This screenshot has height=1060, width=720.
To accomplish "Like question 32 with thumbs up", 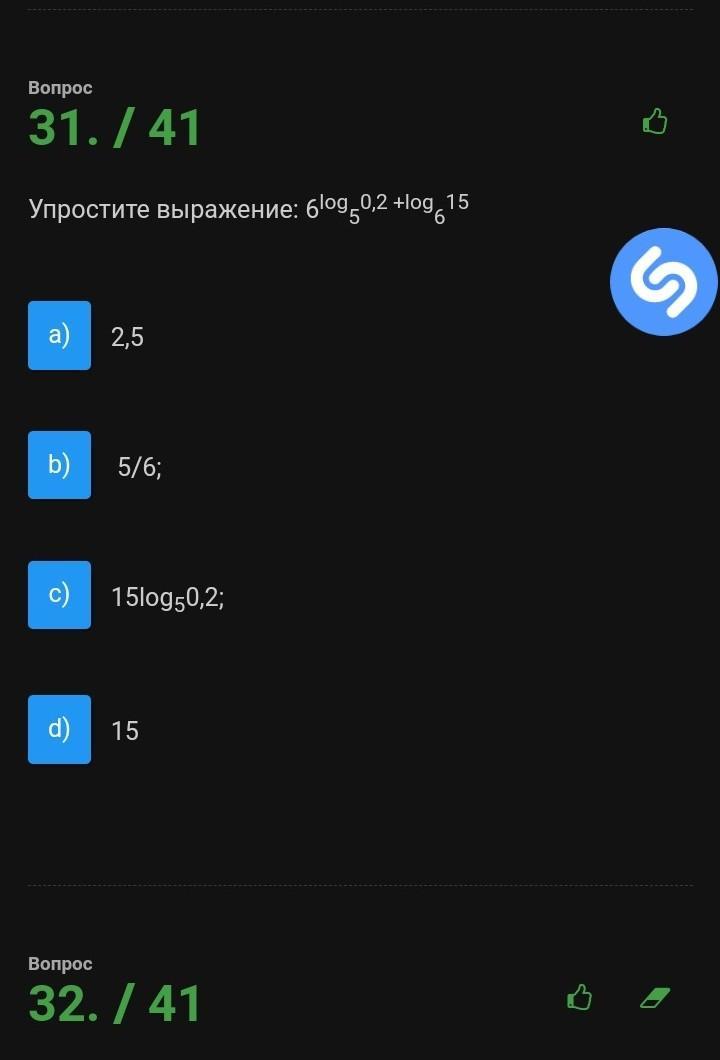I will tap(579, 997).
